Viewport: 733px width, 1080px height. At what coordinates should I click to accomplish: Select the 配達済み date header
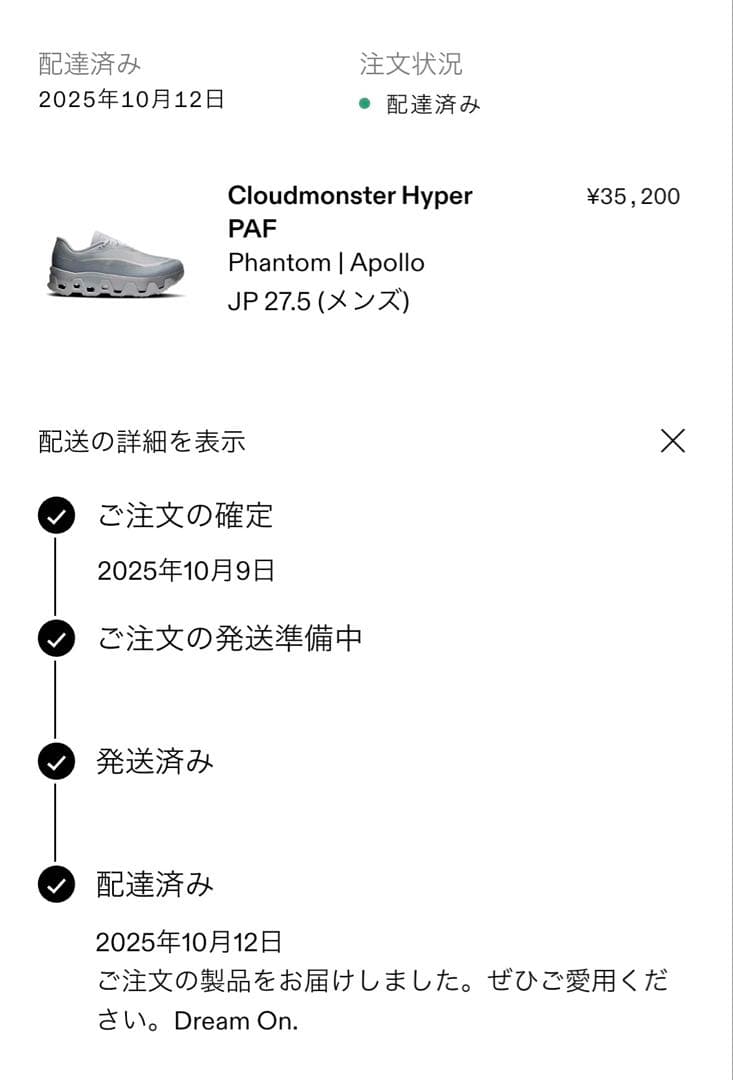88,63
